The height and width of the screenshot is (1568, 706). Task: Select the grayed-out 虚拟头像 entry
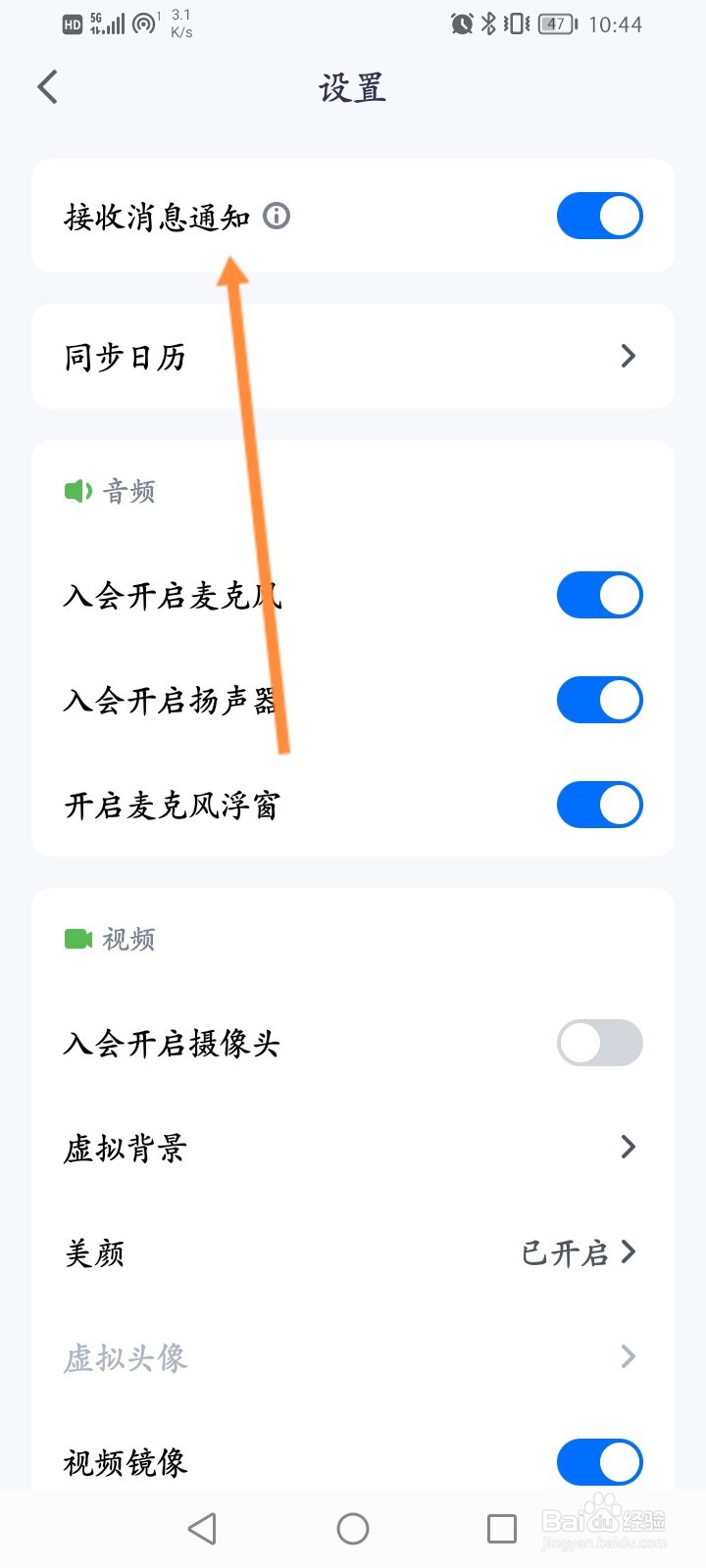coord(124,1357)
